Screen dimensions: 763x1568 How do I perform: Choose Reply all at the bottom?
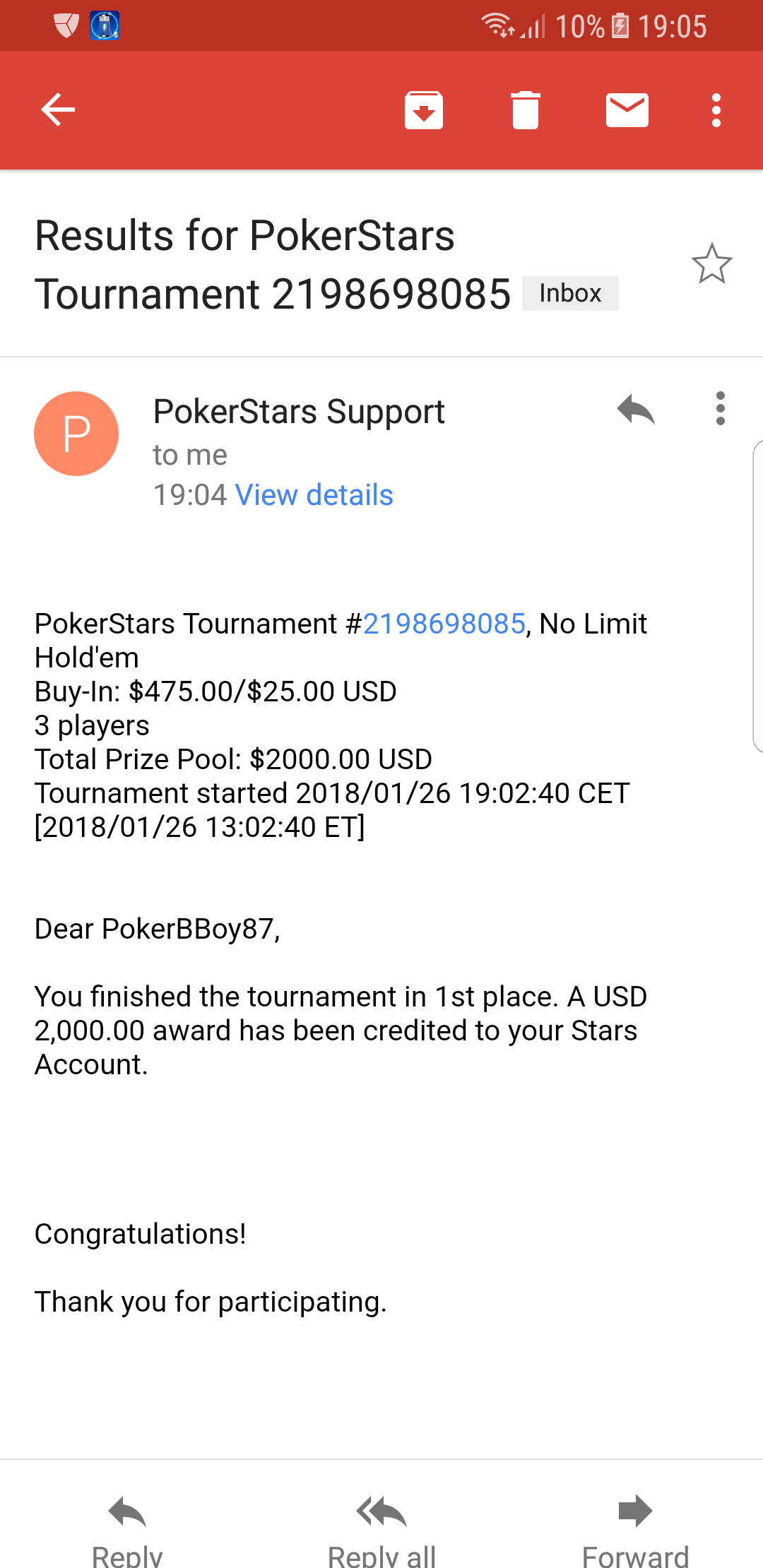point(381,1529)
